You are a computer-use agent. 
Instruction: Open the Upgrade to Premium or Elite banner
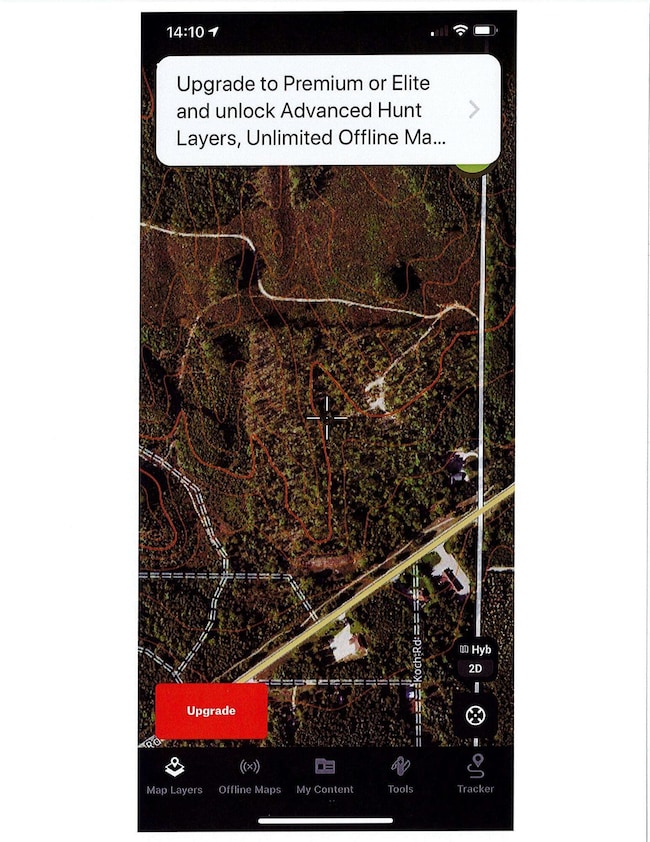328,110
